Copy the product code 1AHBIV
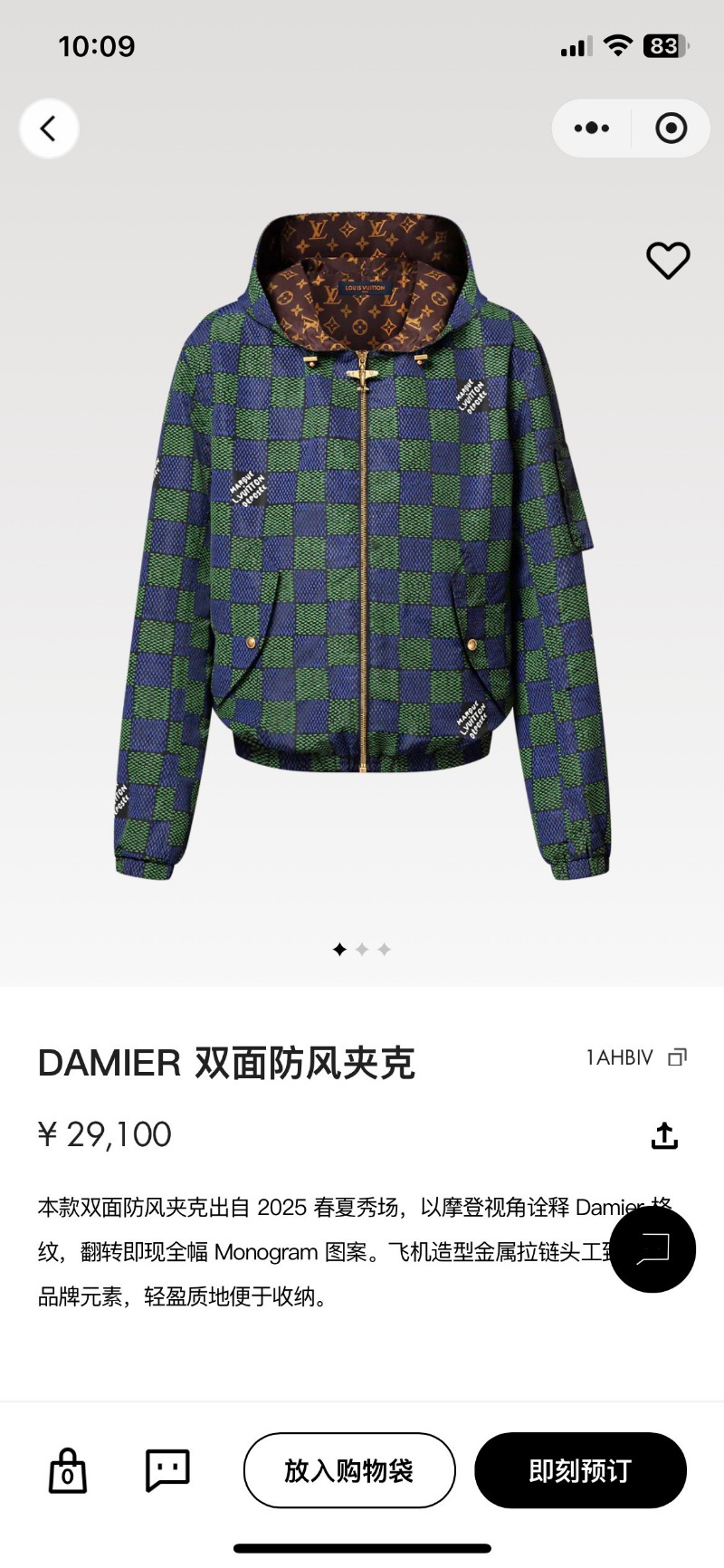 click(x=677, y=1057)
